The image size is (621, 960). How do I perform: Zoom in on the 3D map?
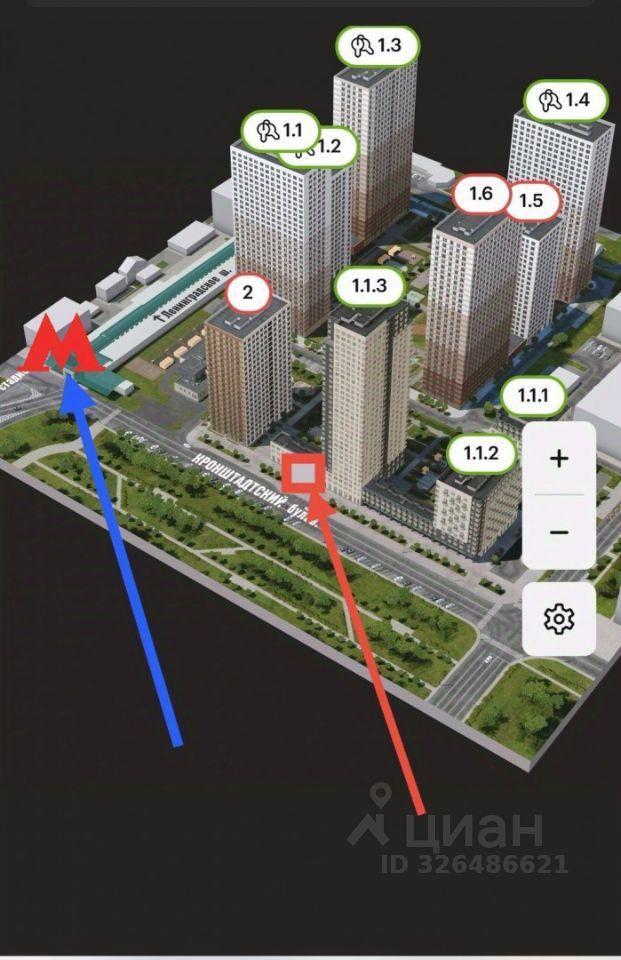(x=559, y=459)
